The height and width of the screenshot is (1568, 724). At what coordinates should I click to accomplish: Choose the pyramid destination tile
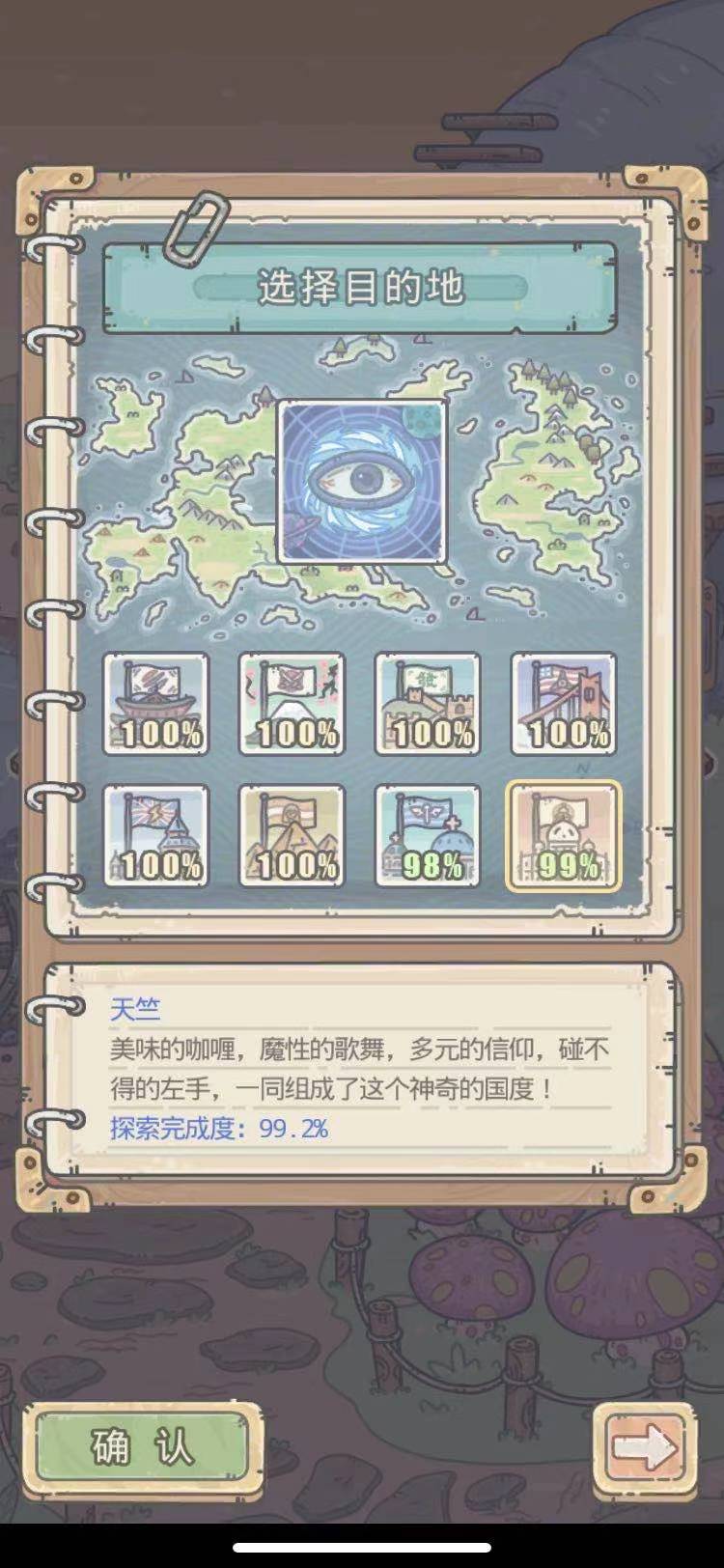292,836
